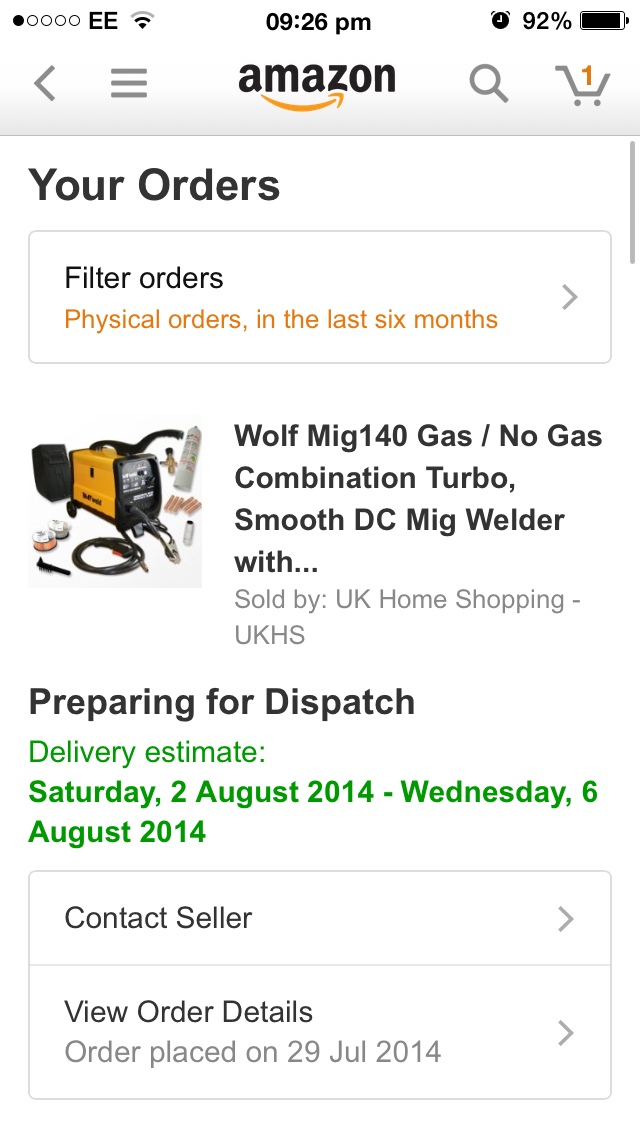Open Filter orders options
This screenshot has width=640, height=1136.
(x=319, y=297)
